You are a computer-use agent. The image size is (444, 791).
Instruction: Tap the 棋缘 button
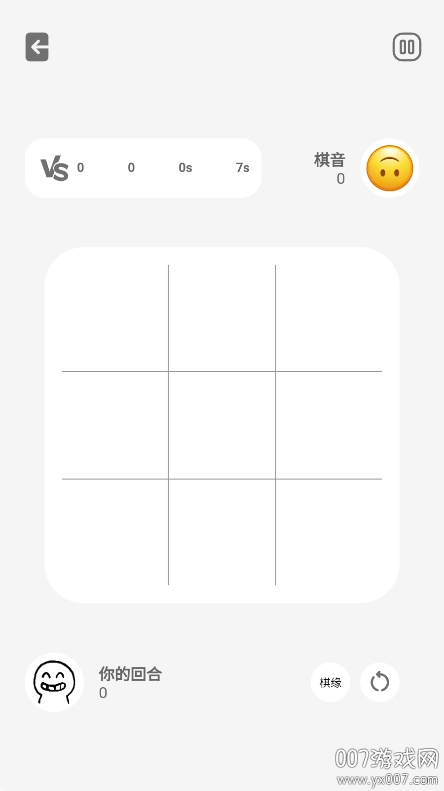[330, 682]
